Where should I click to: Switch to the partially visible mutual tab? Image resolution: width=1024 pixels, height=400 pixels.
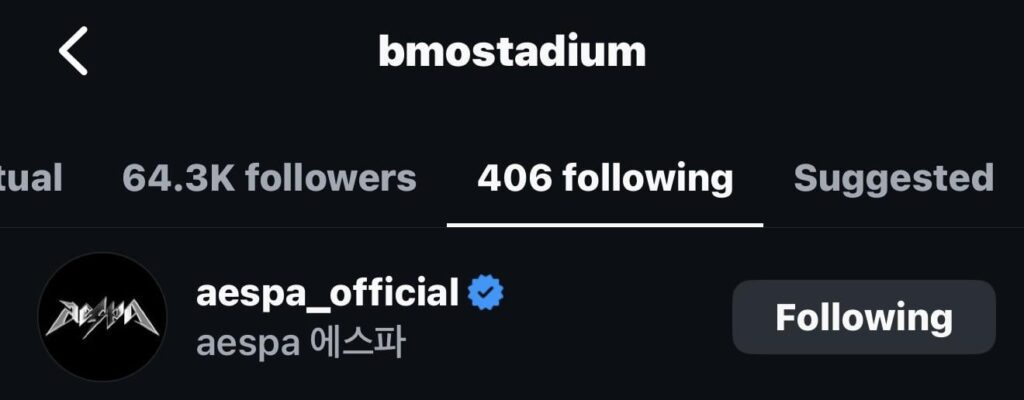pyautogui.click(x=30, y=179)
